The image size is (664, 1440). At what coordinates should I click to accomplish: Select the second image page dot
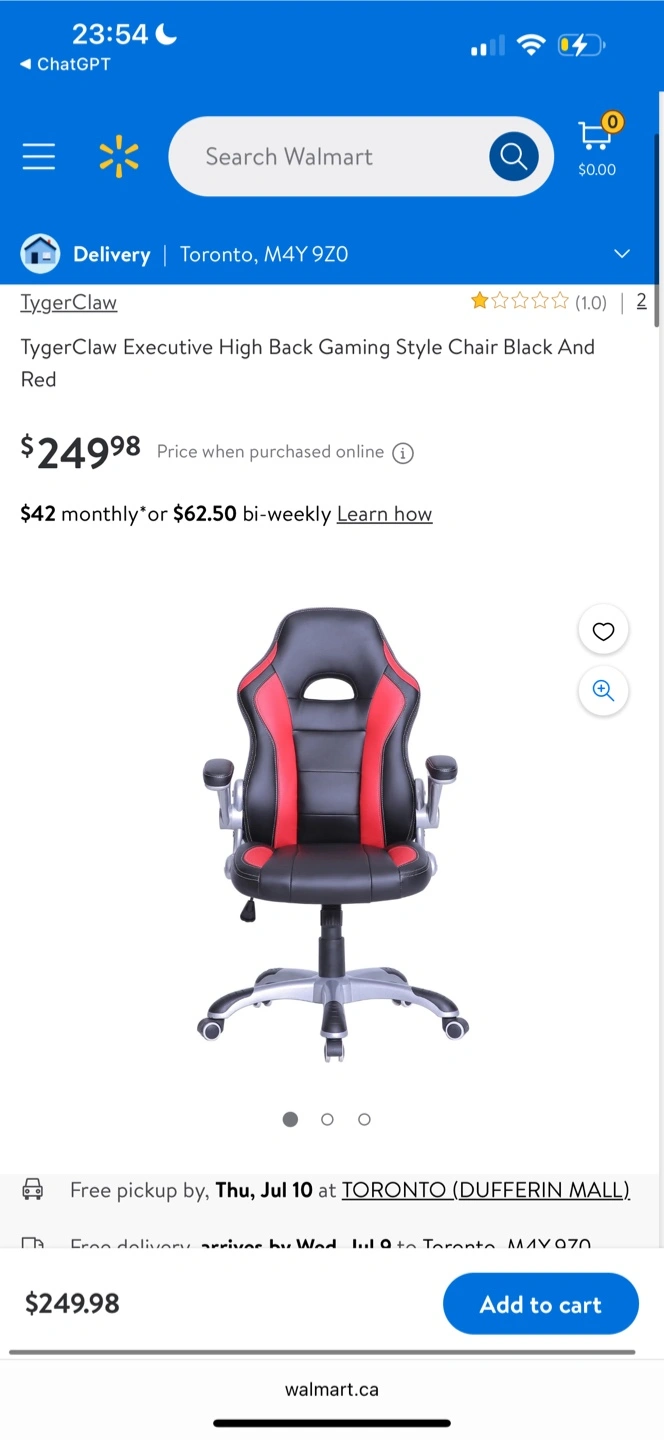click(x=327, y=1119)
